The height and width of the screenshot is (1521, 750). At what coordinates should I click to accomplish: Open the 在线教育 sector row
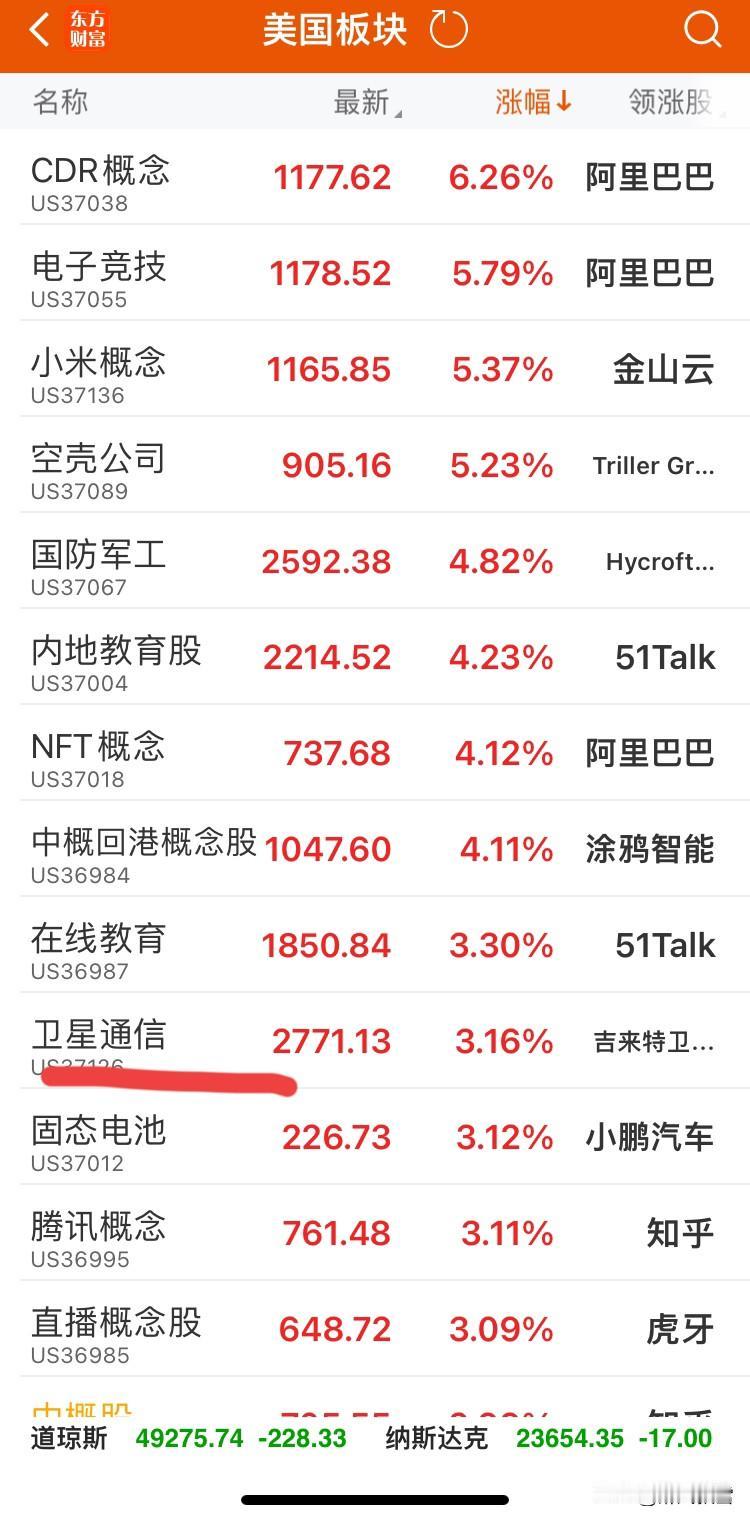tap(375, 945)
